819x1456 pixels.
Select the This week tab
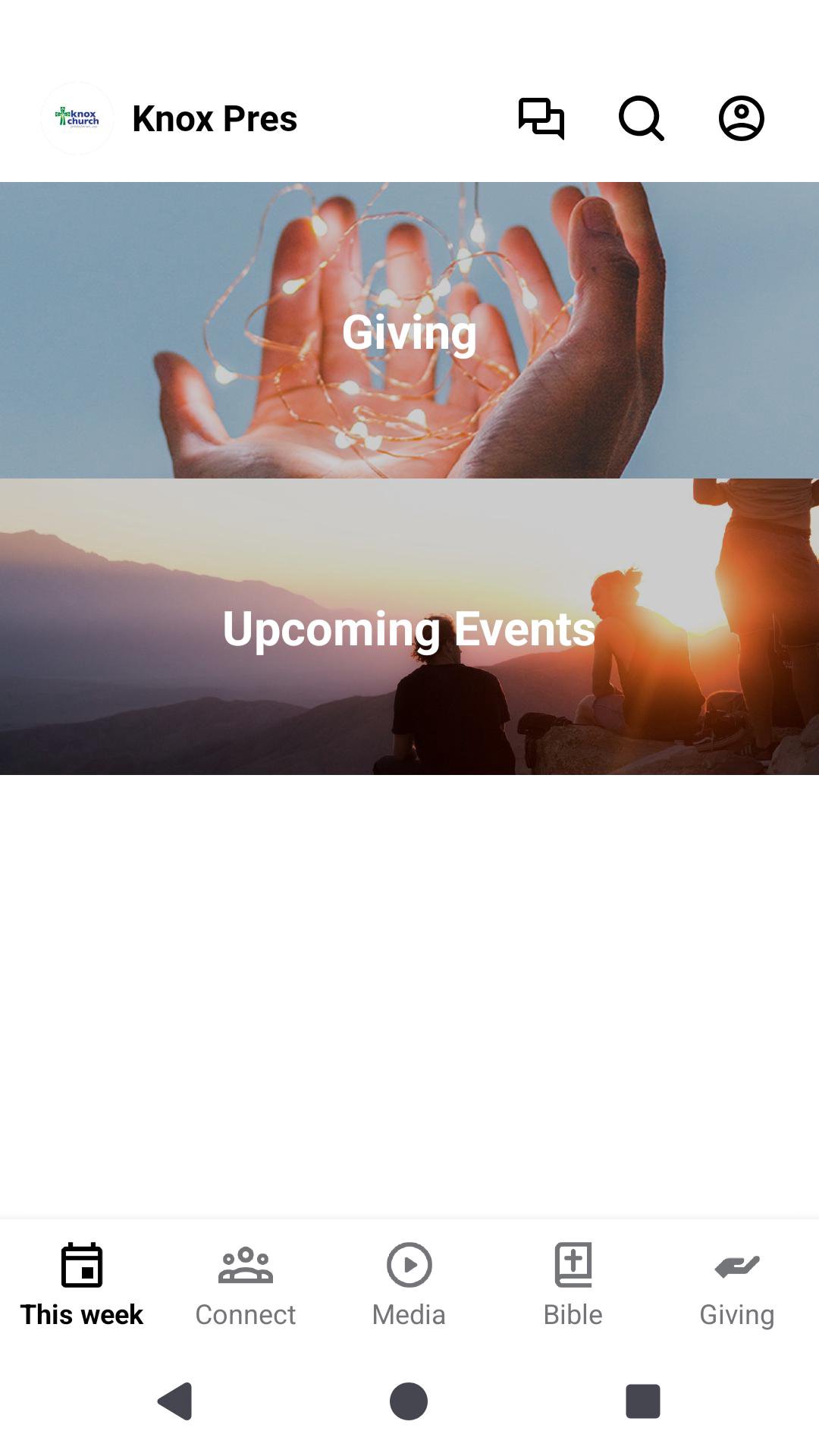(82, 1285)
